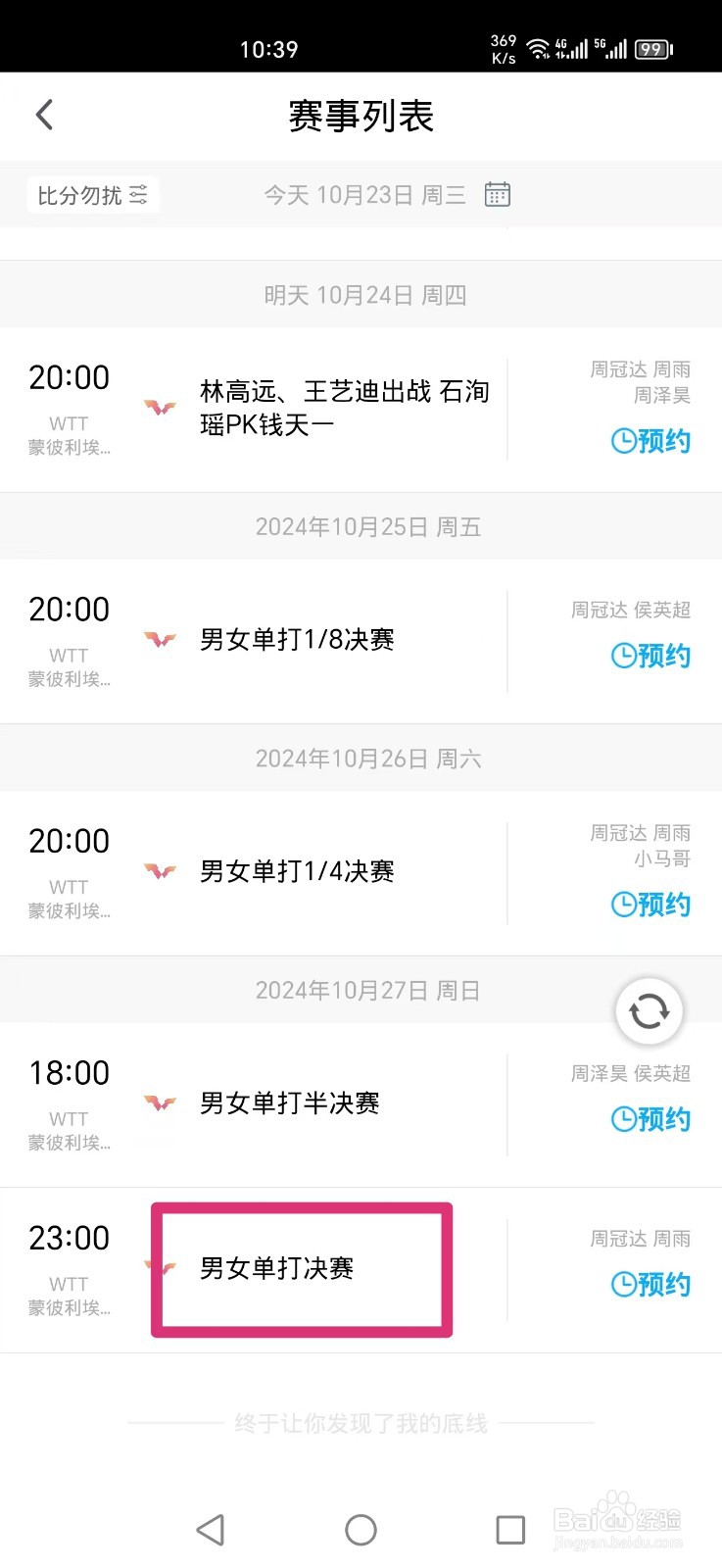Viewport: 722px width, 1568px height.
Task: Tap Android back triangle navigation button
Action: pos(211,1529)
